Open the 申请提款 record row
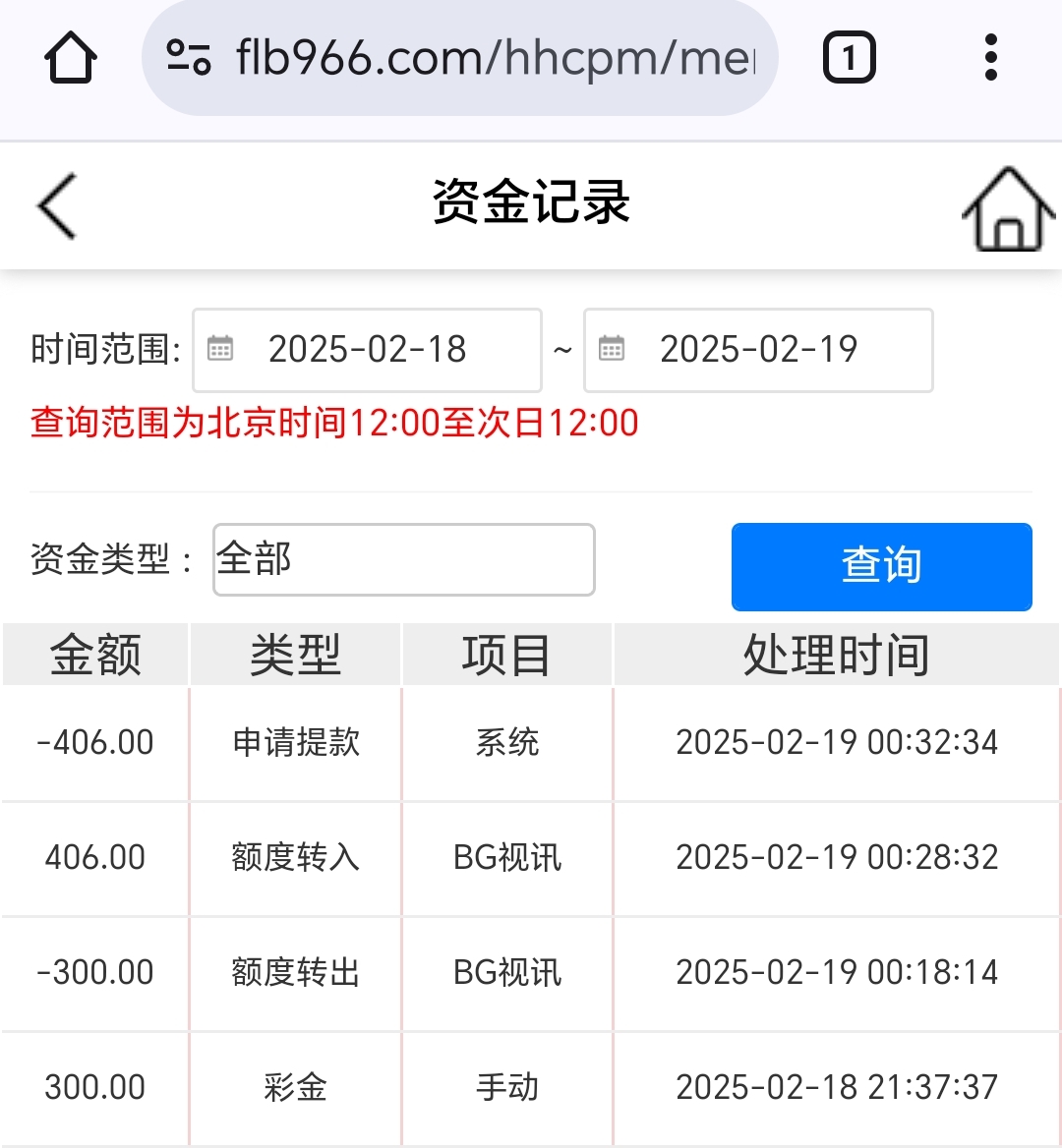 pos(531,742)
